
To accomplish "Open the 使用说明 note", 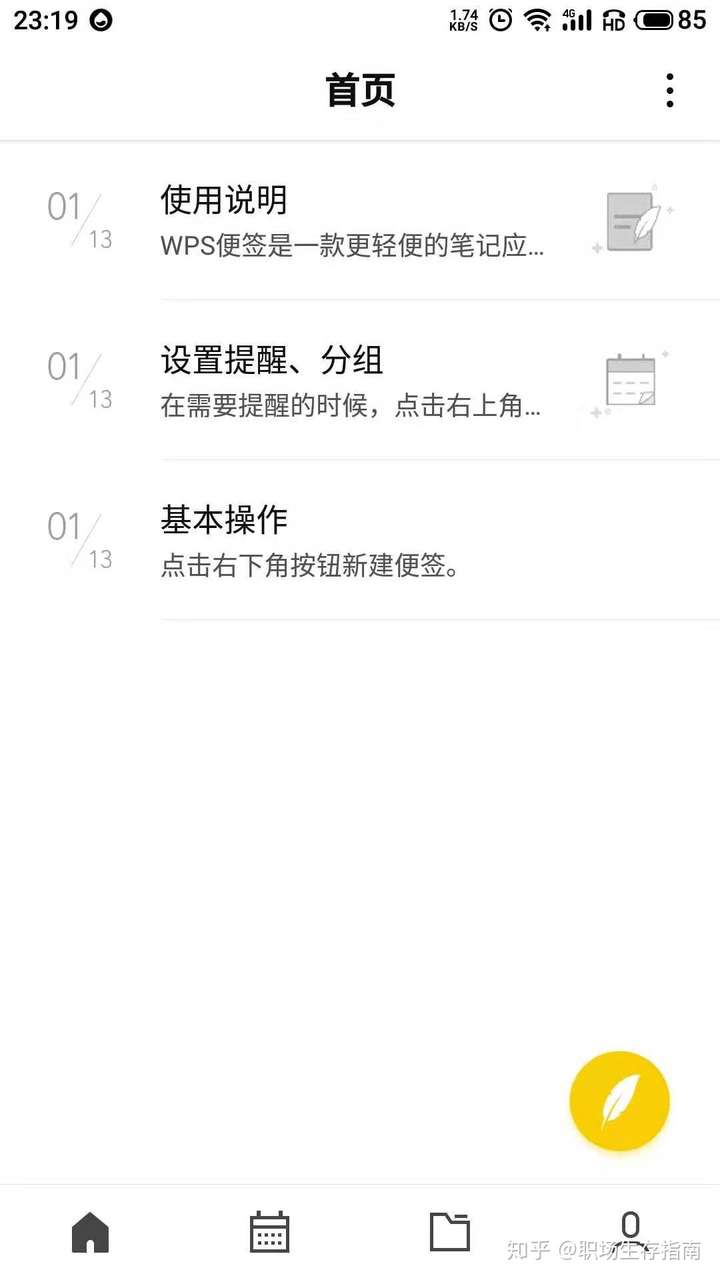I will (x=360, y=222).
